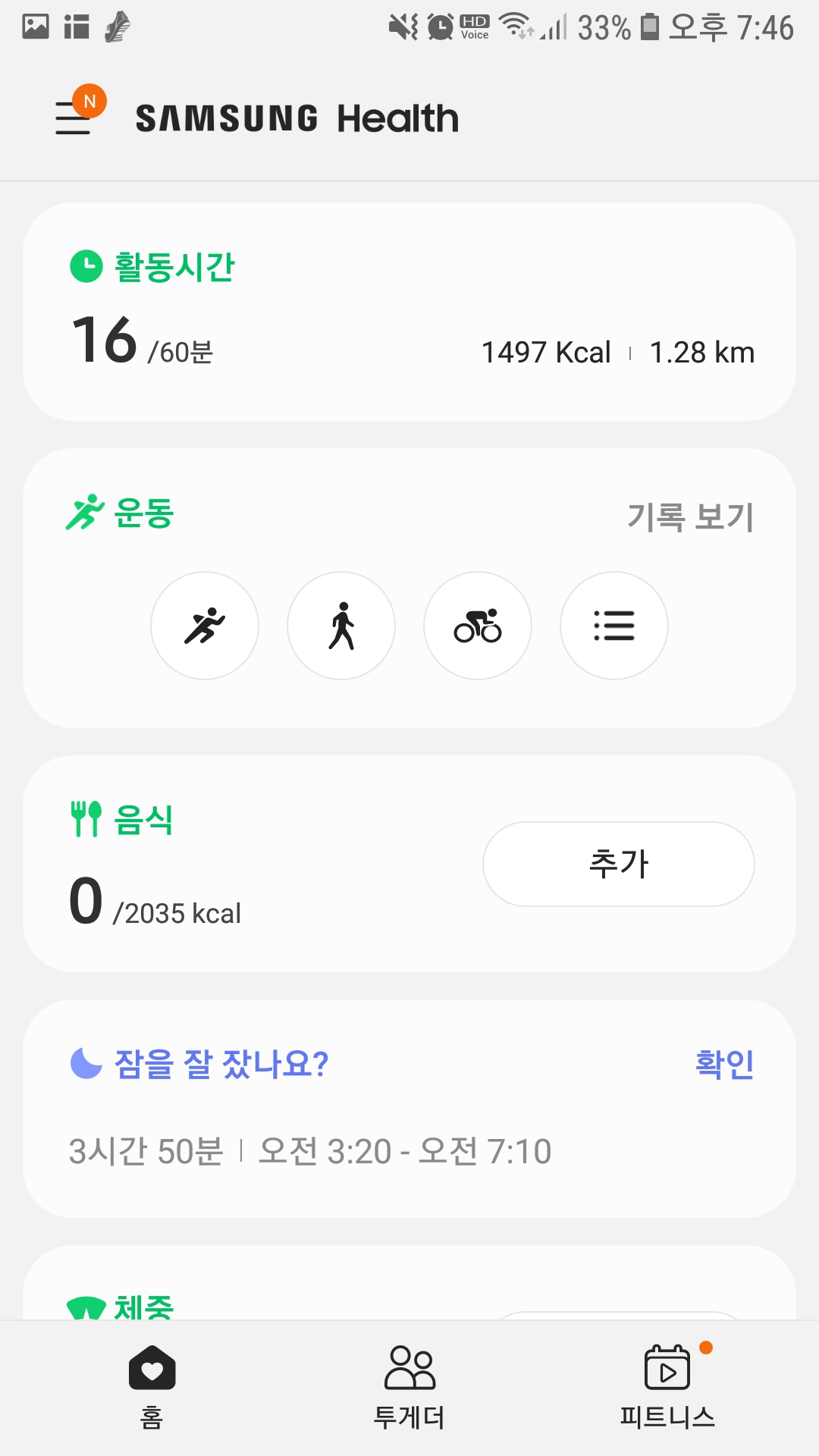The image size is (819, 1456).
Task: Open the full workout list
Action: pyautogui.click(x=614, y=626)
